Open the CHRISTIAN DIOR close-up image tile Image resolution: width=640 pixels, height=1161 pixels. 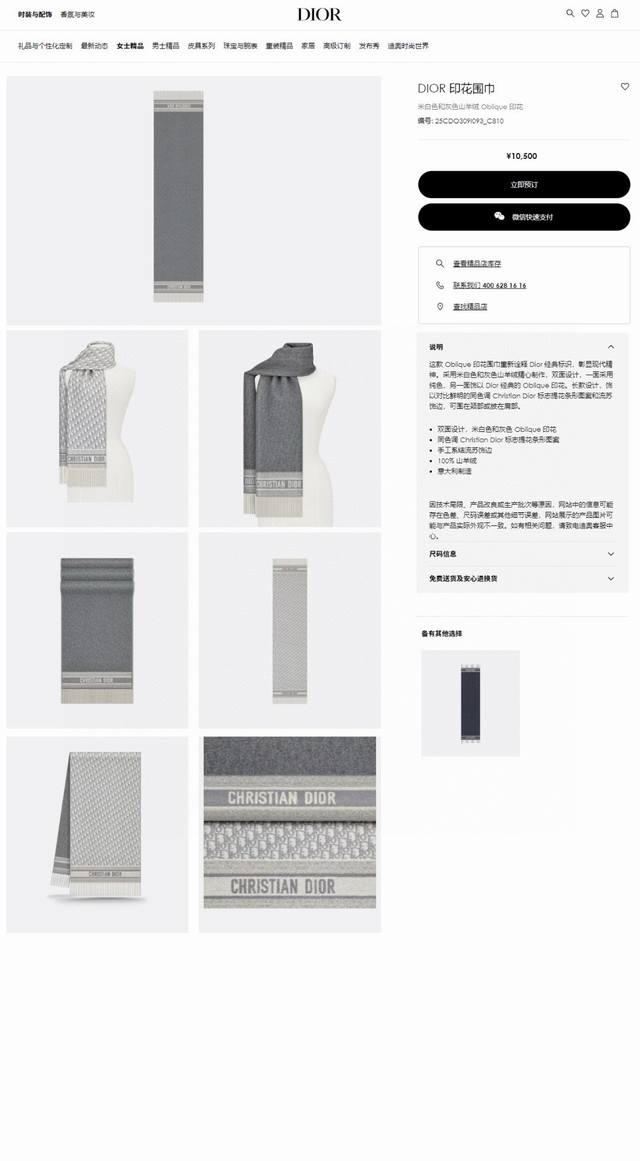coord(290,834)
